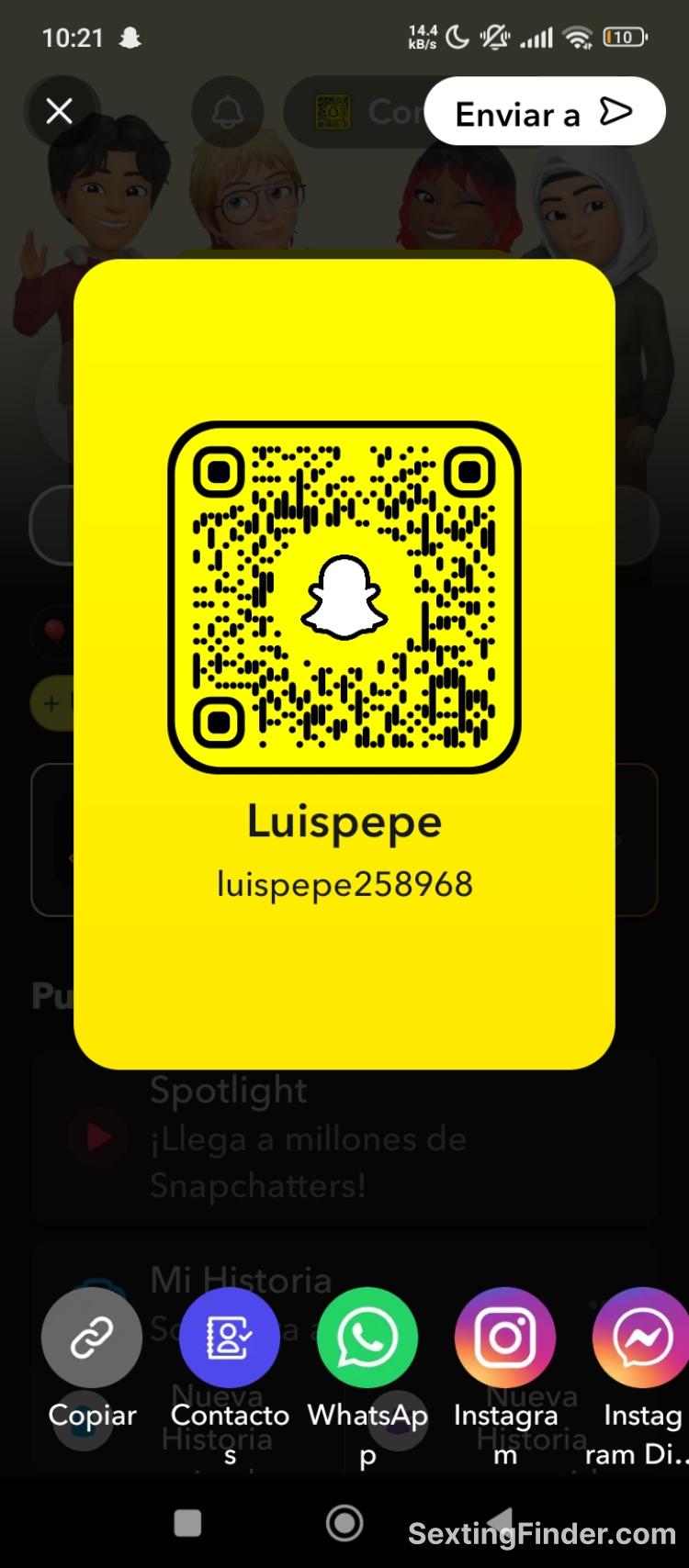Close the Snapcode share overlay
Image resolution: width=689 pixels, height=1568 pixels.
tap(60, 112)
